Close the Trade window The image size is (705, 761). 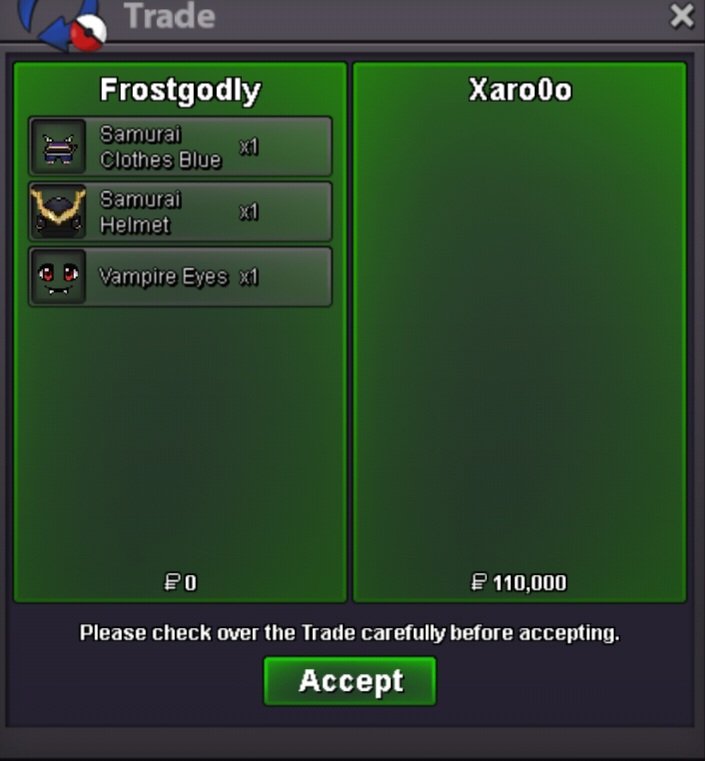[x=682, y=16]
